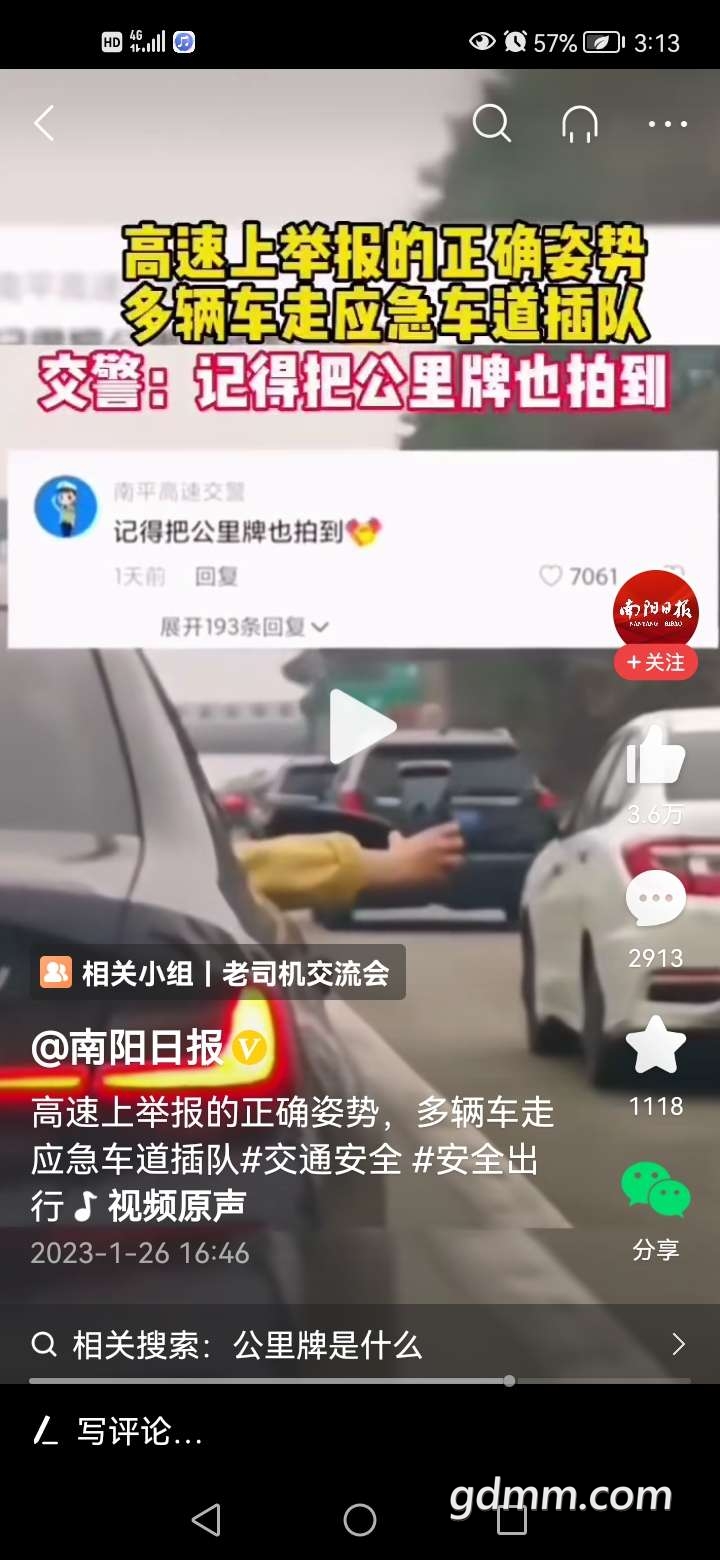Screen dimensions: 720x1560
Task: Go back using the top-left arrow
Action: [44, 124]
